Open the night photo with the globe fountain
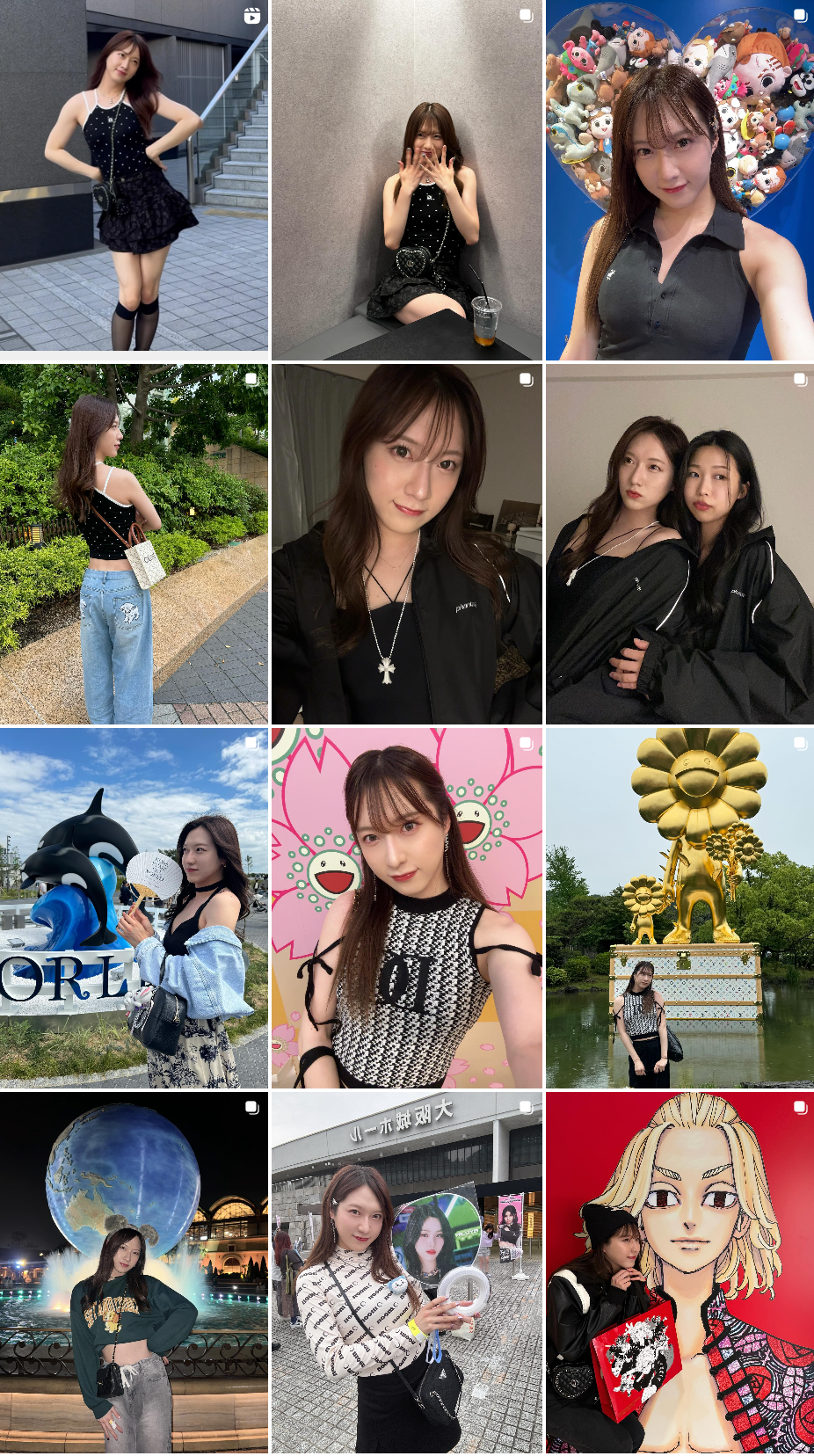Screen dimensions: 814x1456 (134, 1271)
